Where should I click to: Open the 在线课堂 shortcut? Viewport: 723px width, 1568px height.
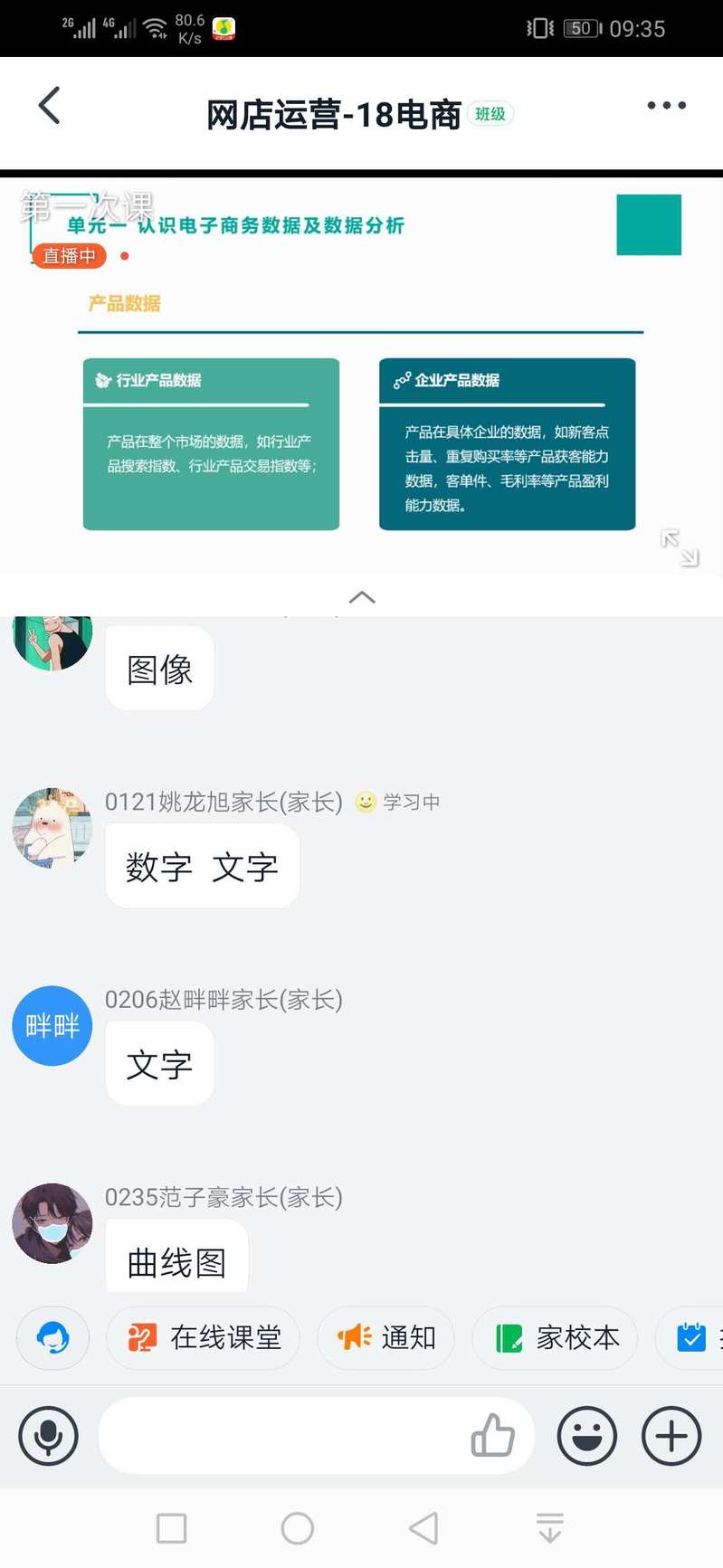(x=204, y=1337)
